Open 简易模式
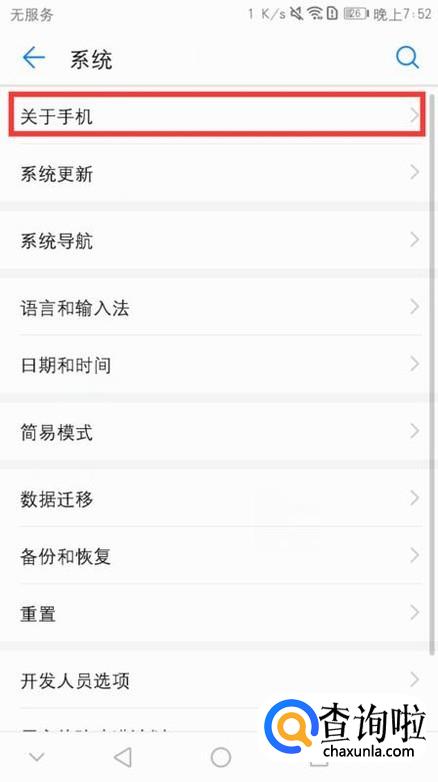438x782 pixels. tap(217, 431)
